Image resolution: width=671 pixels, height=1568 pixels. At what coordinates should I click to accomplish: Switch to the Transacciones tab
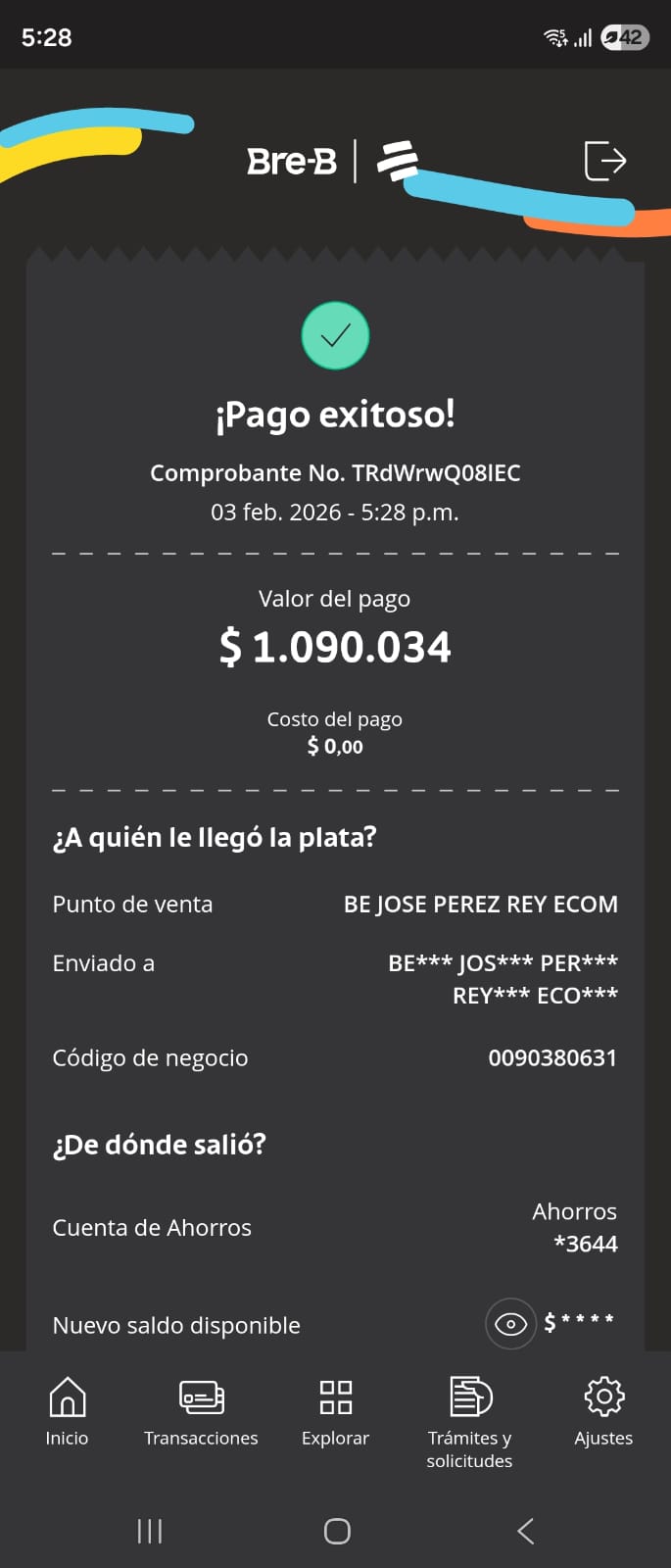pos(201,1411)
